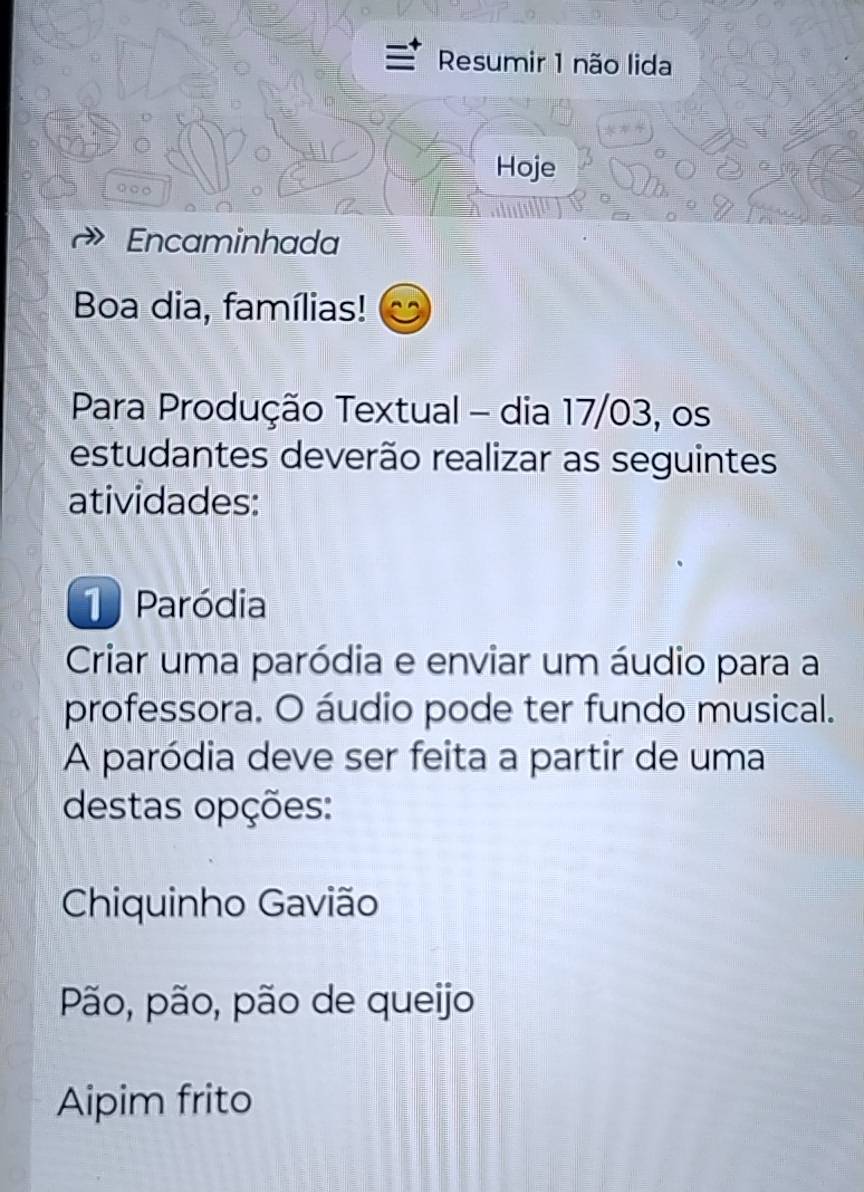Image resolution: width=864 pixels, height=1192 pixels.
Task: Summarize the 1 unread message
Action: 527,62
